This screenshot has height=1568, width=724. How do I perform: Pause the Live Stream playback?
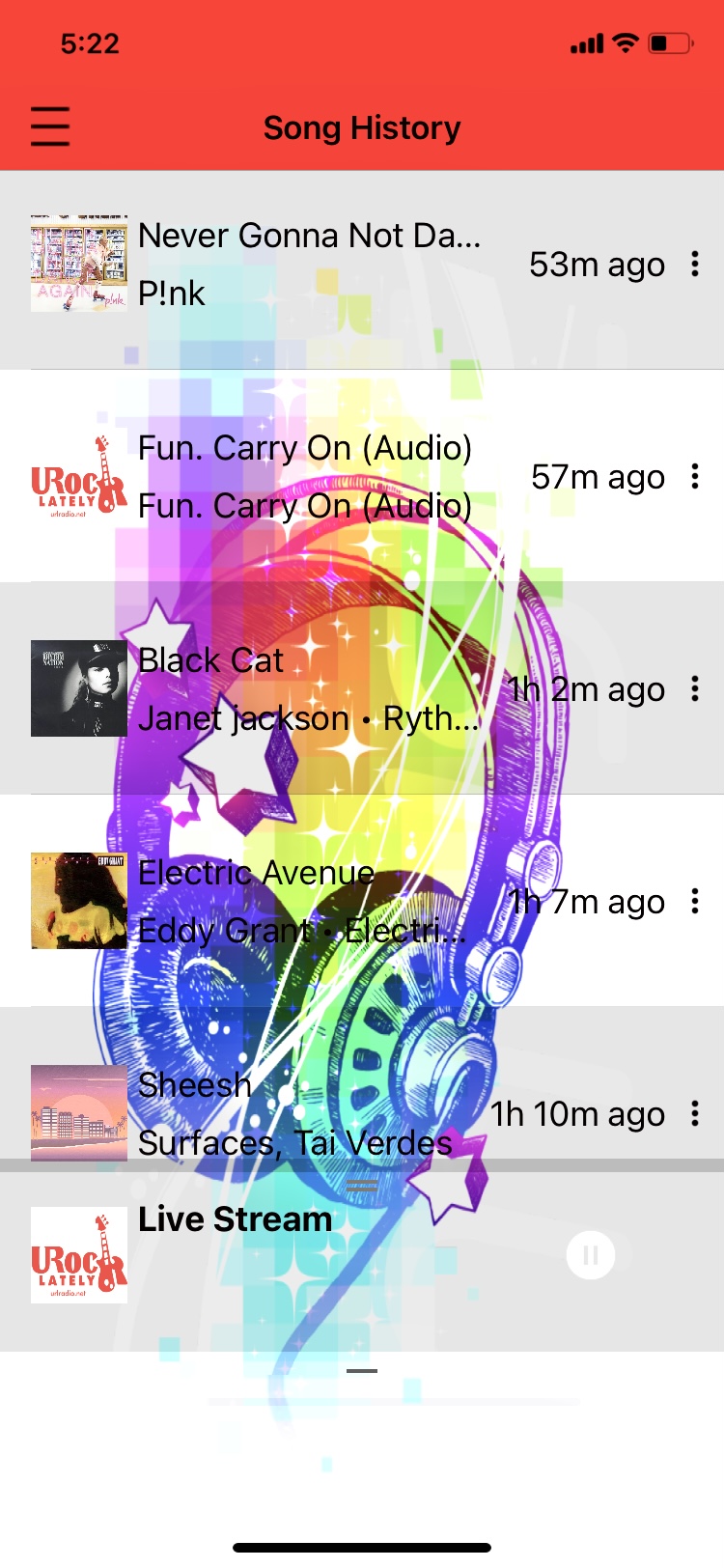tap(590, 1255)
